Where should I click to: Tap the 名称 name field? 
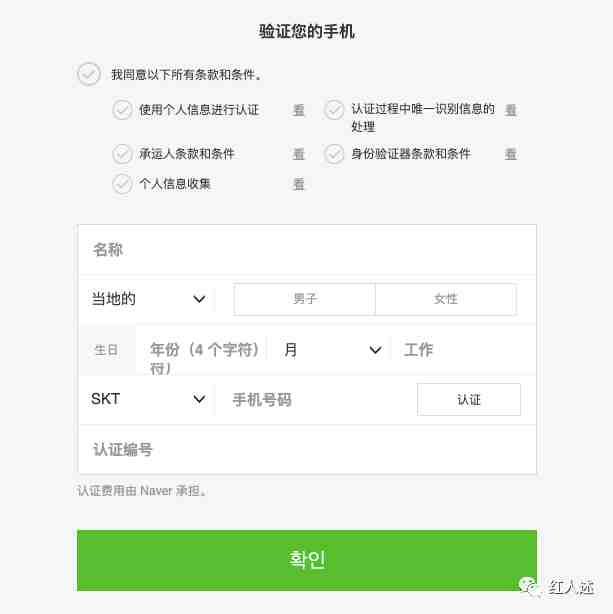point(306,250)
